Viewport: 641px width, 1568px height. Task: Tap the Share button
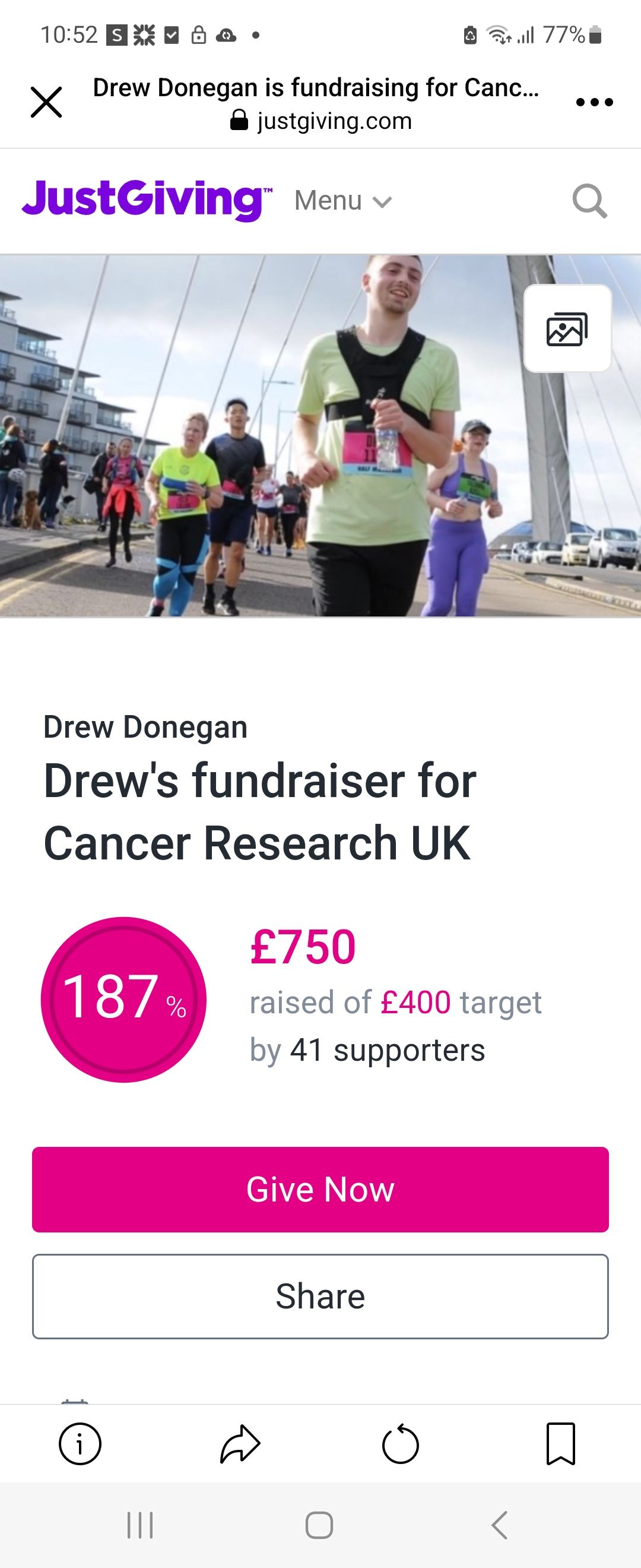pos(320,1296)
